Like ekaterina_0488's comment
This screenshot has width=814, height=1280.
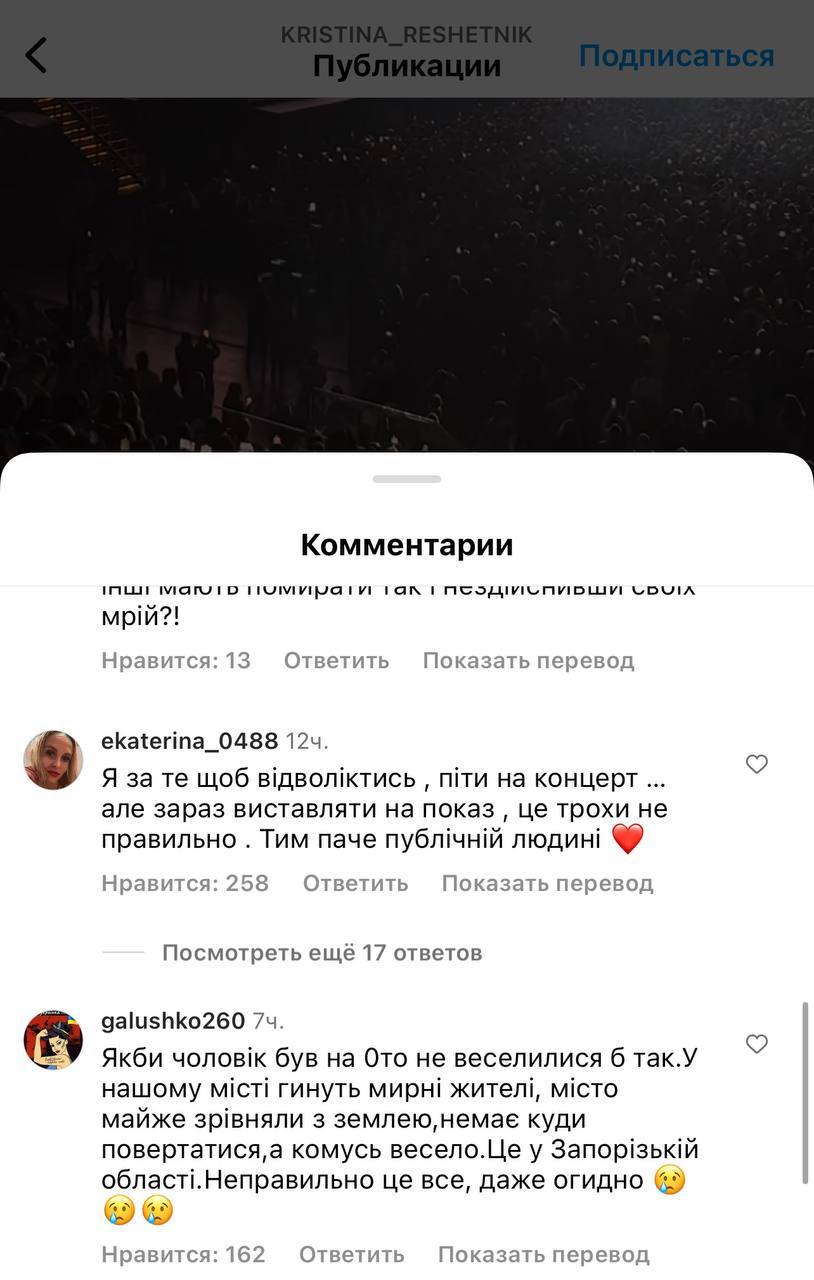[x=757, y=764]
